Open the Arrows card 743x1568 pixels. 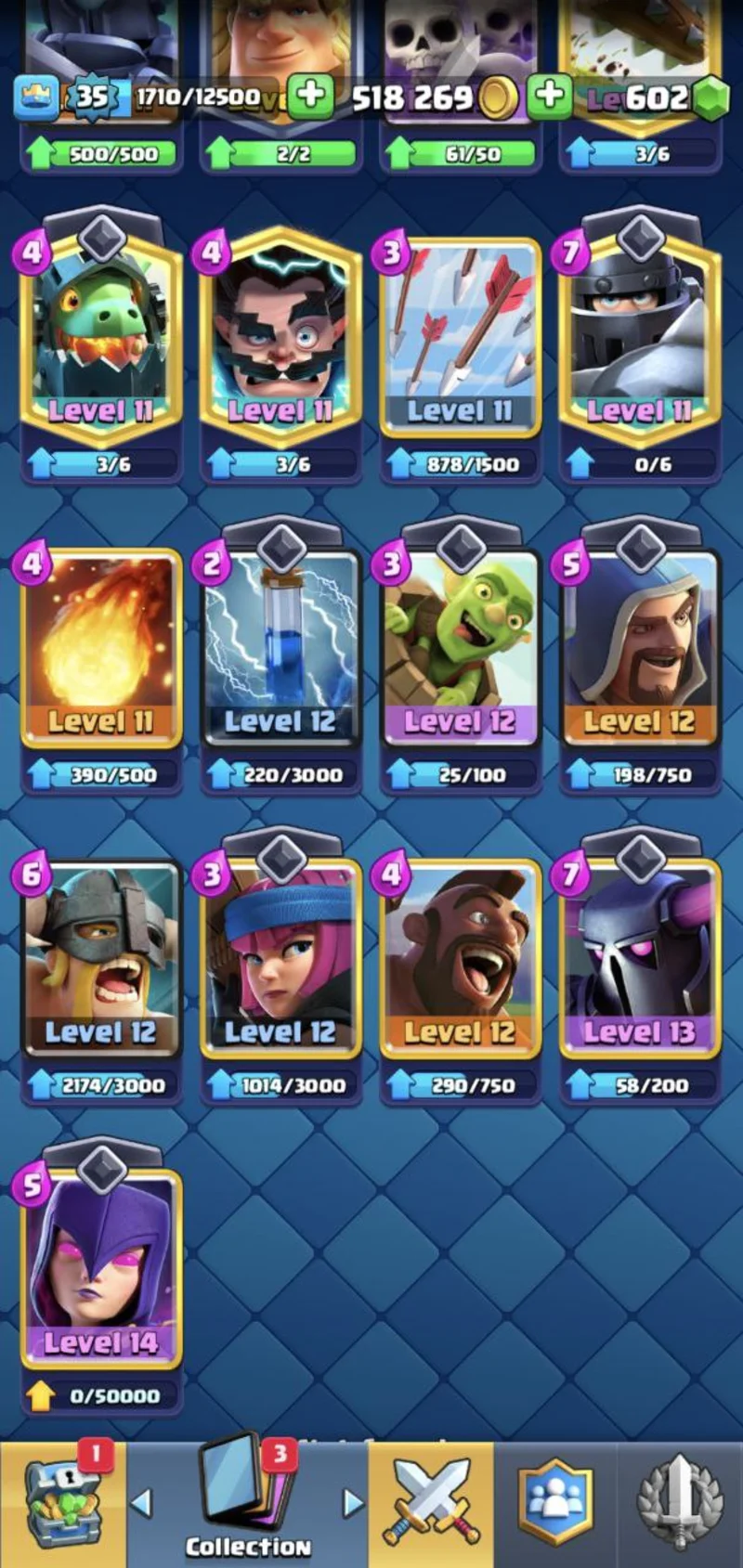tap(460, 339)
